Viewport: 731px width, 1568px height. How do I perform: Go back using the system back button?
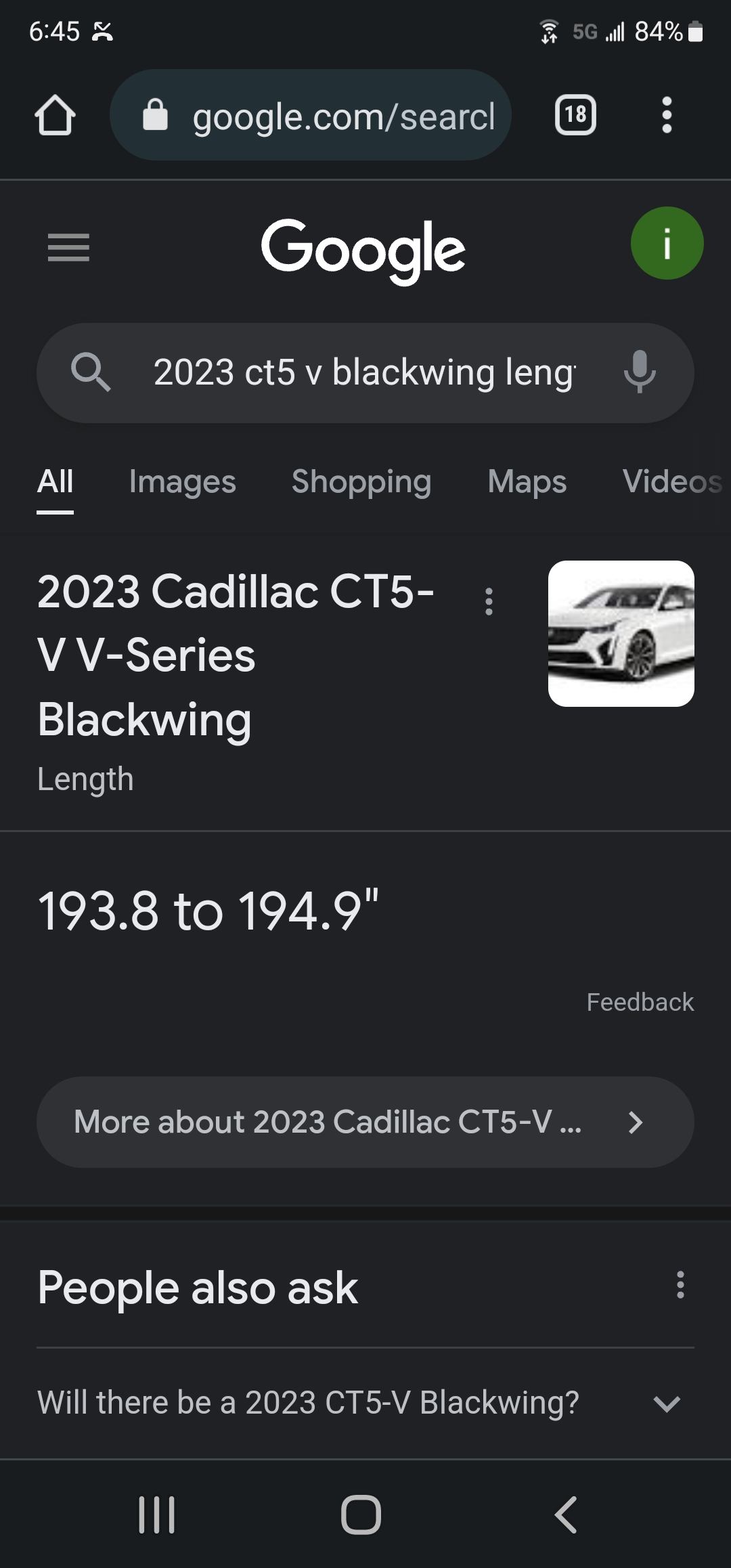(566, 1515)
